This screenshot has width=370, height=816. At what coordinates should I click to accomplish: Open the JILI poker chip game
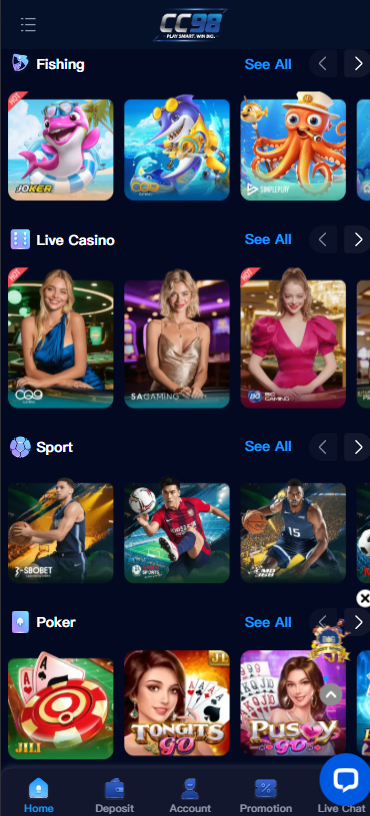coord(60,708)
